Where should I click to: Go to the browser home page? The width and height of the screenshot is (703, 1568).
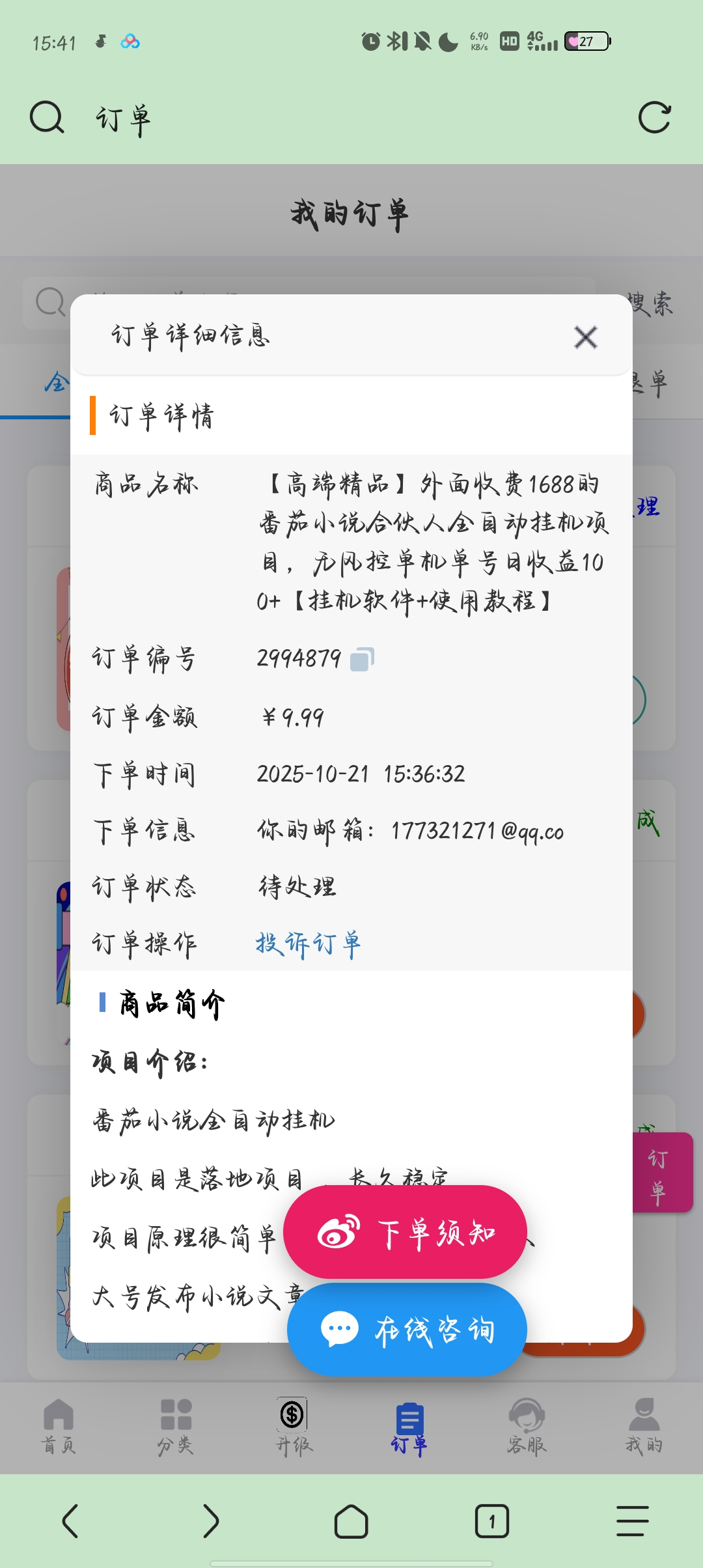coord(351,1521)
